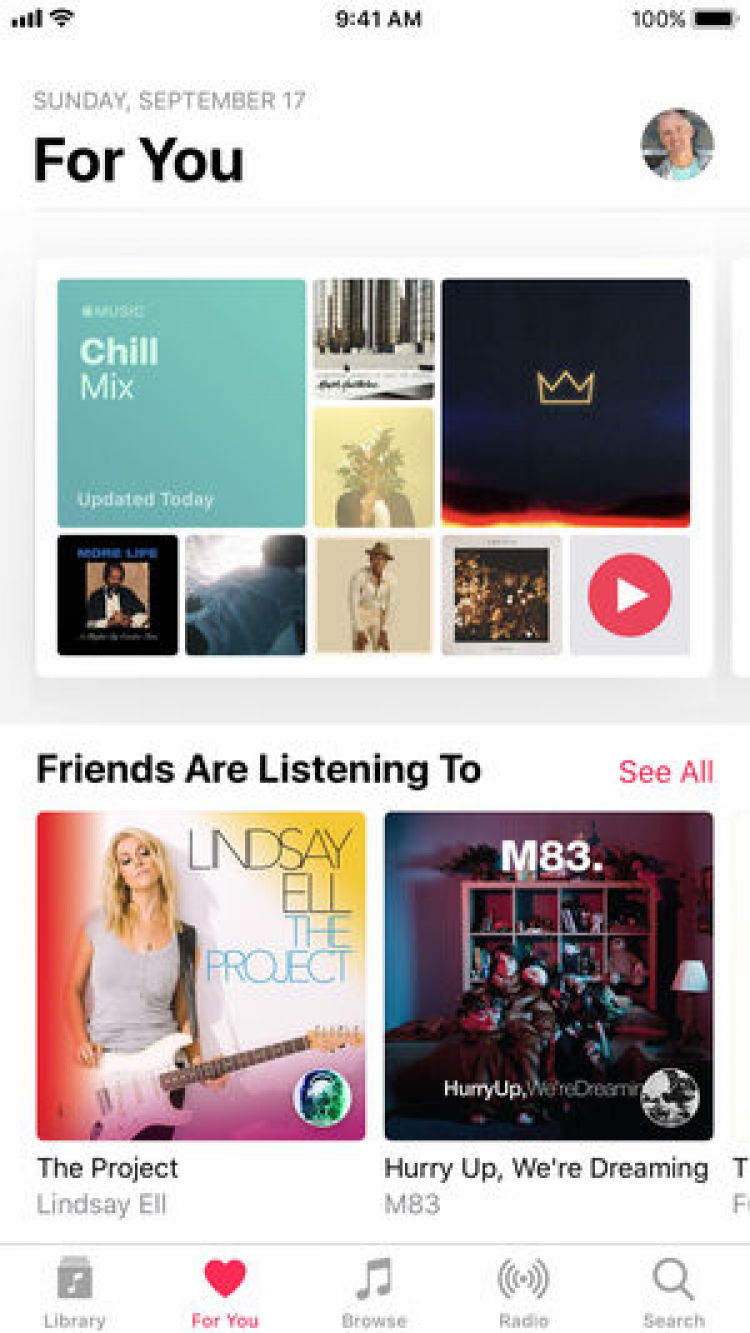This screenshot has width=750, height=1333.
Task: Open the gold crown album cover
Action: point(565,402)
